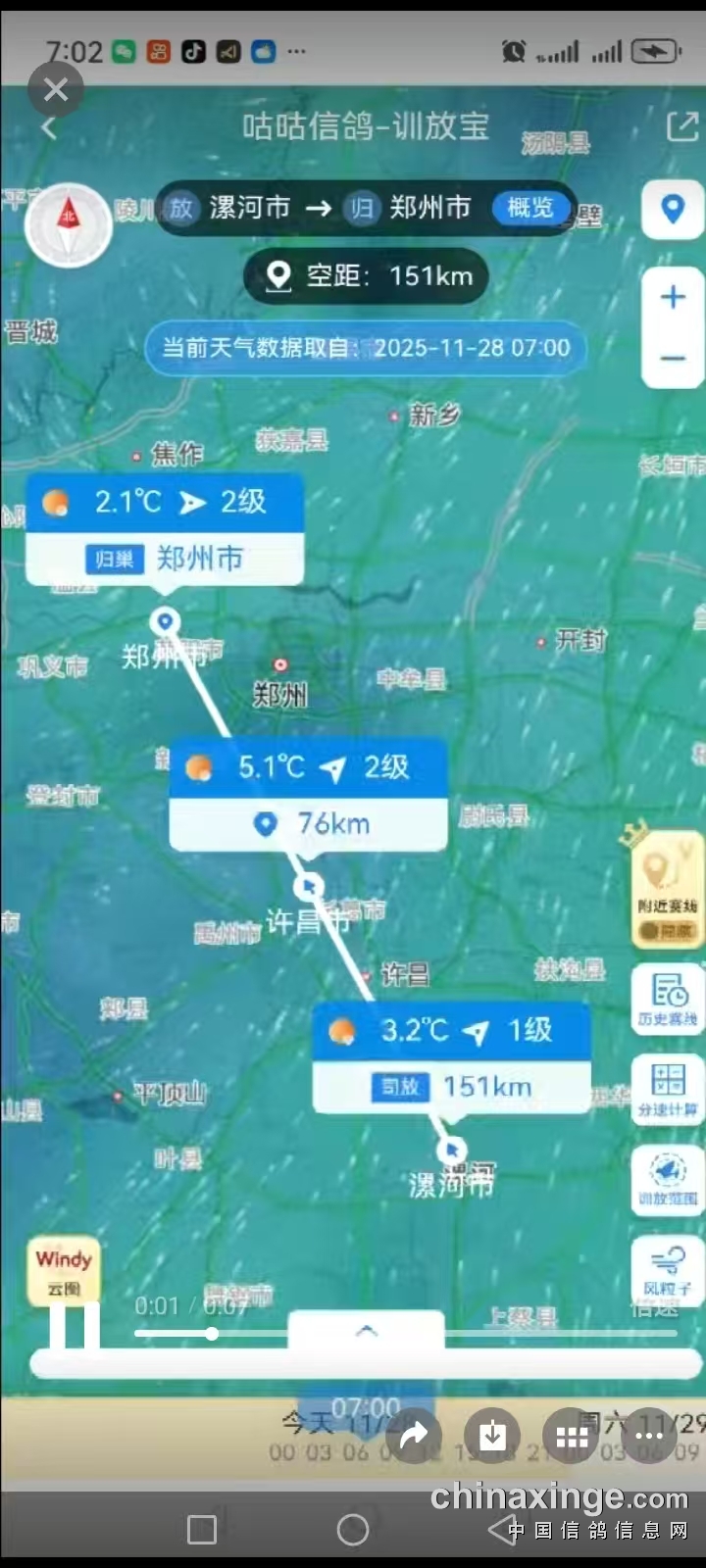Share this video
Screen dimensions: 706x1568
(414, 1437)
